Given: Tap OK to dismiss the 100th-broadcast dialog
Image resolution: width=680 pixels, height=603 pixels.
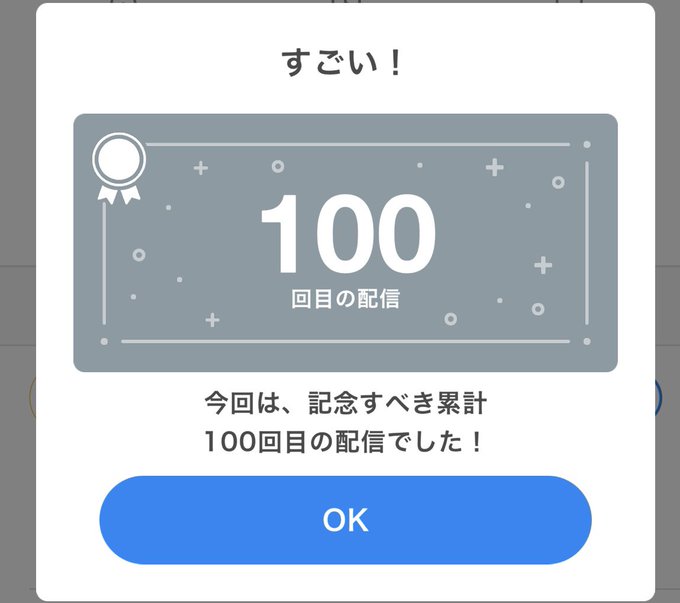Looking at the screenshot, I should coord(345,520).
